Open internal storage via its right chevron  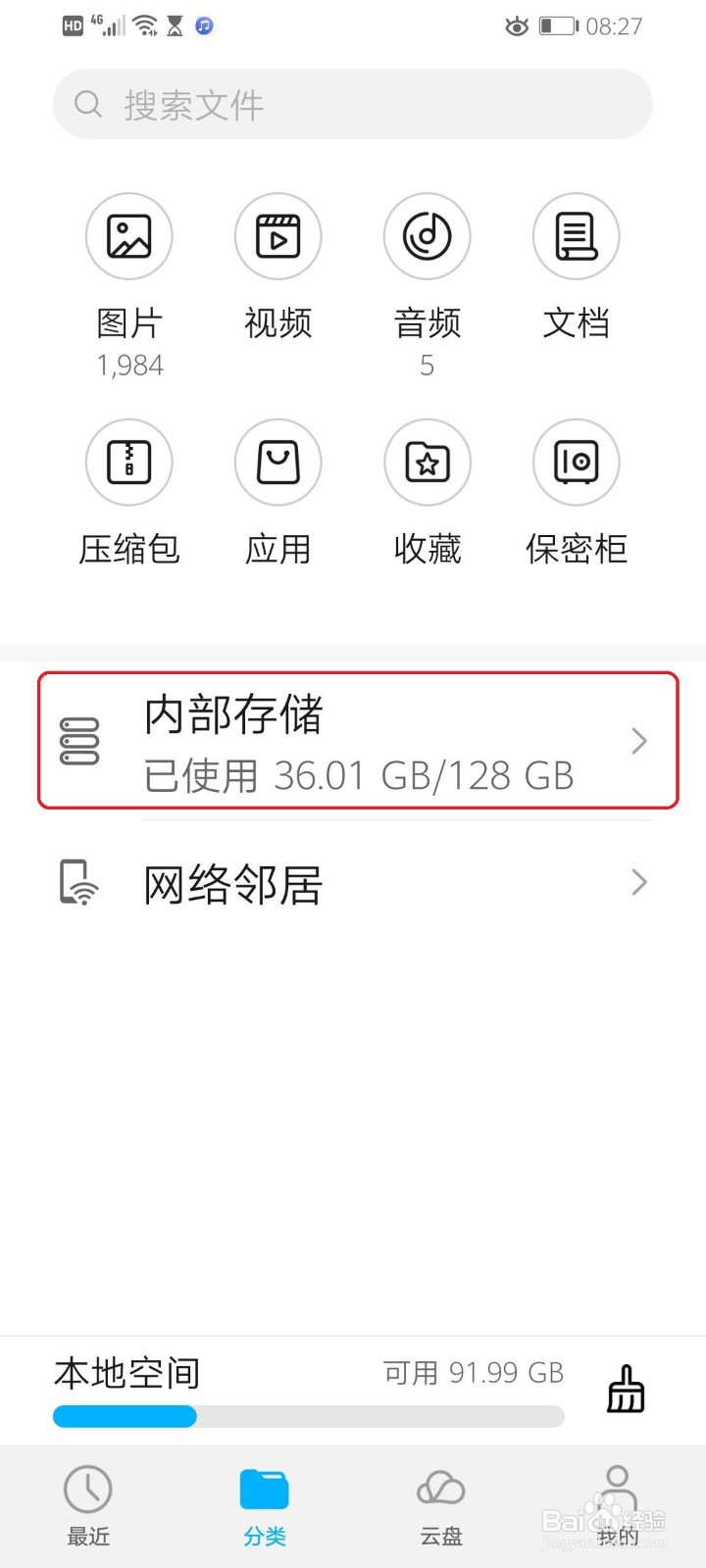[x=639, y=741]
